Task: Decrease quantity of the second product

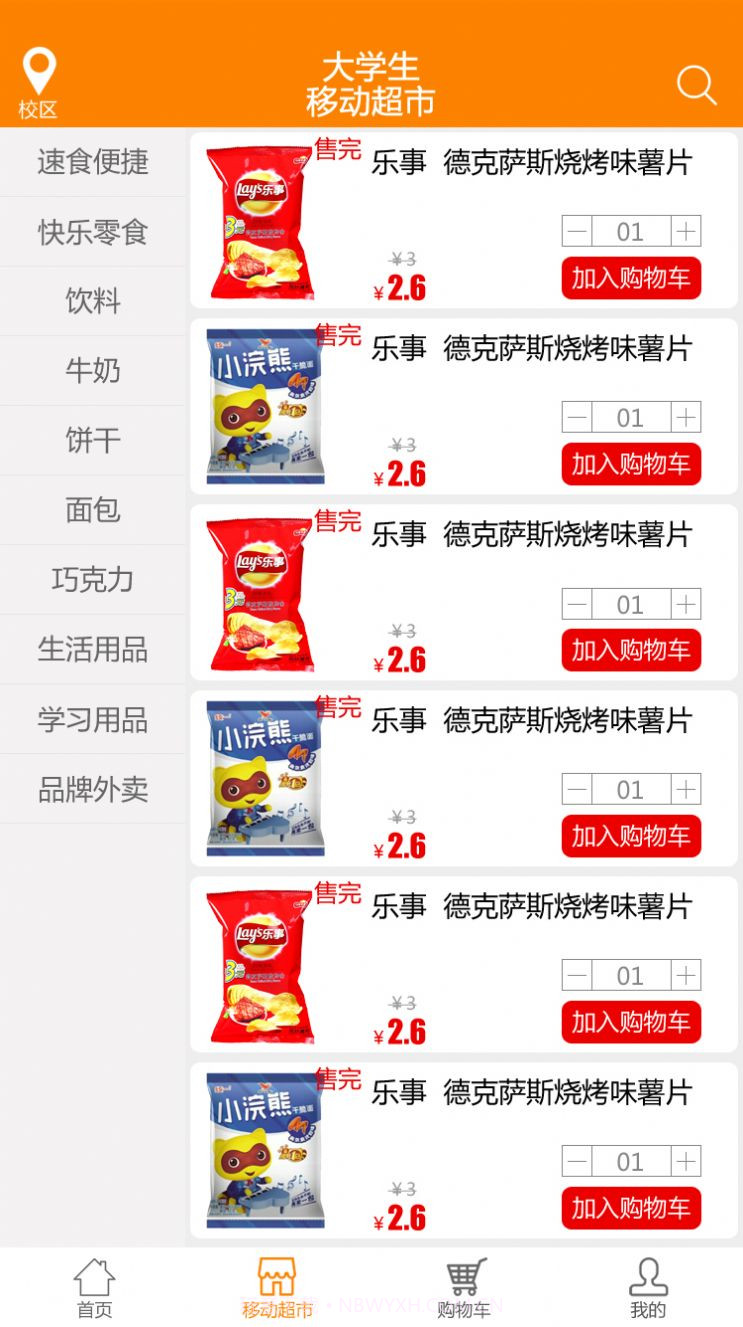Action: (x=577, y=417)
